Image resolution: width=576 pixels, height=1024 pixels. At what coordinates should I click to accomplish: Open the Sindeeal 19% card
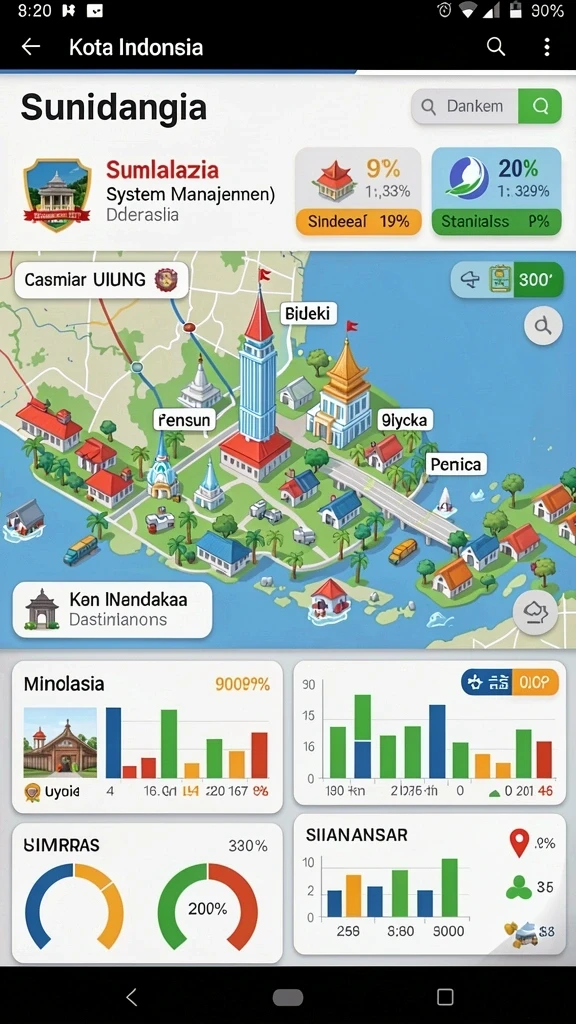359,191
